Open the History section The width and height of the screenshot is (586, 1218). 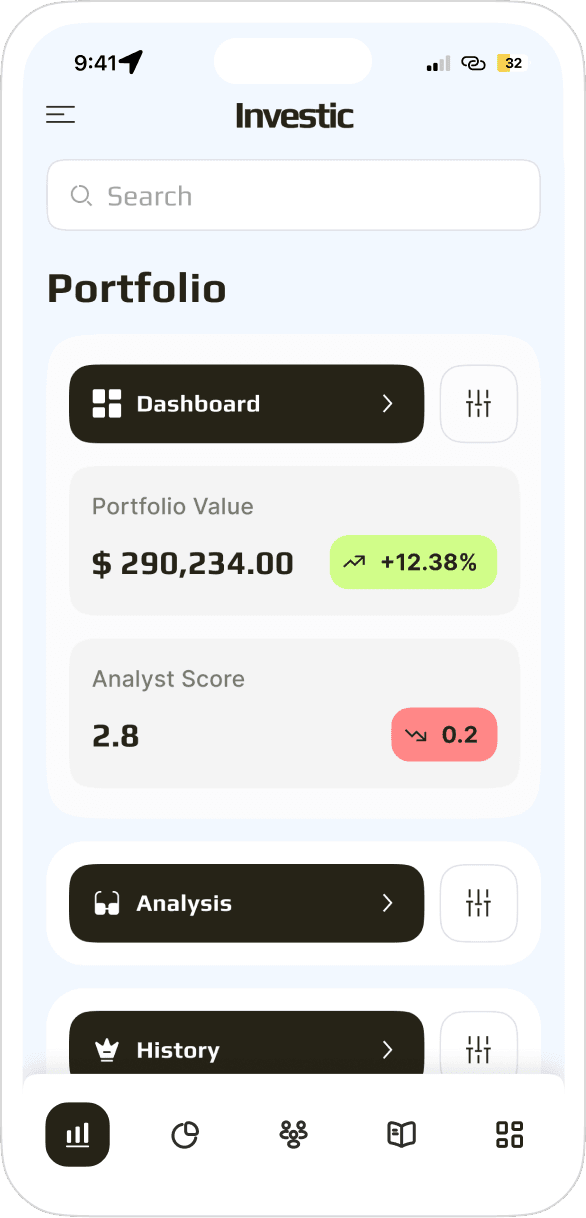[246, 1043]
